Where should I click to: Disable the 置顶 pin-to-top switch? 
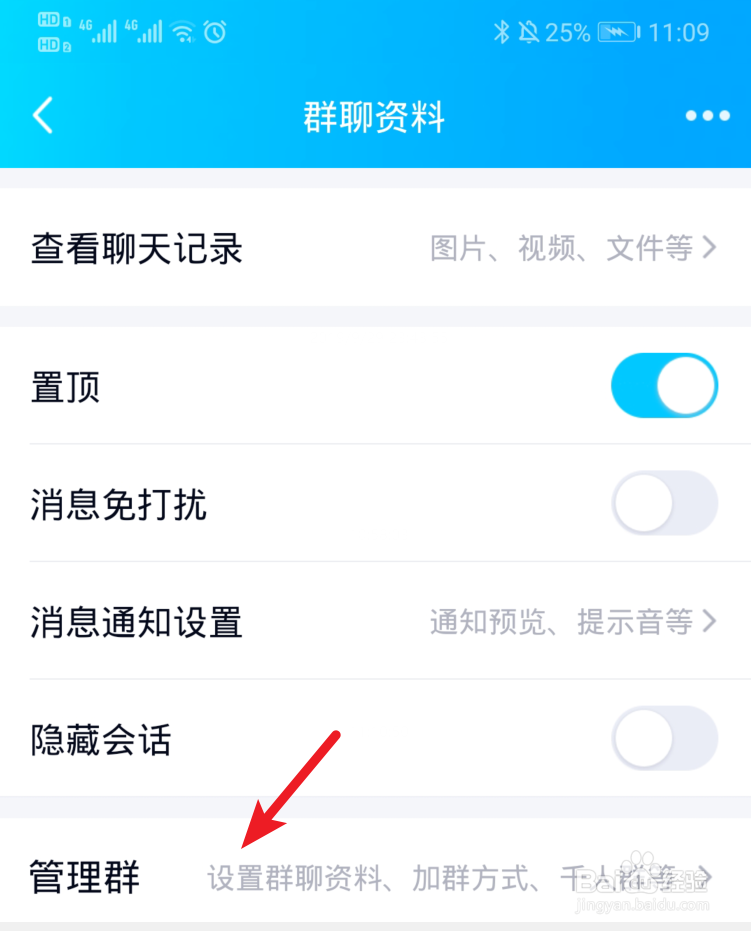tap(664, 385)
